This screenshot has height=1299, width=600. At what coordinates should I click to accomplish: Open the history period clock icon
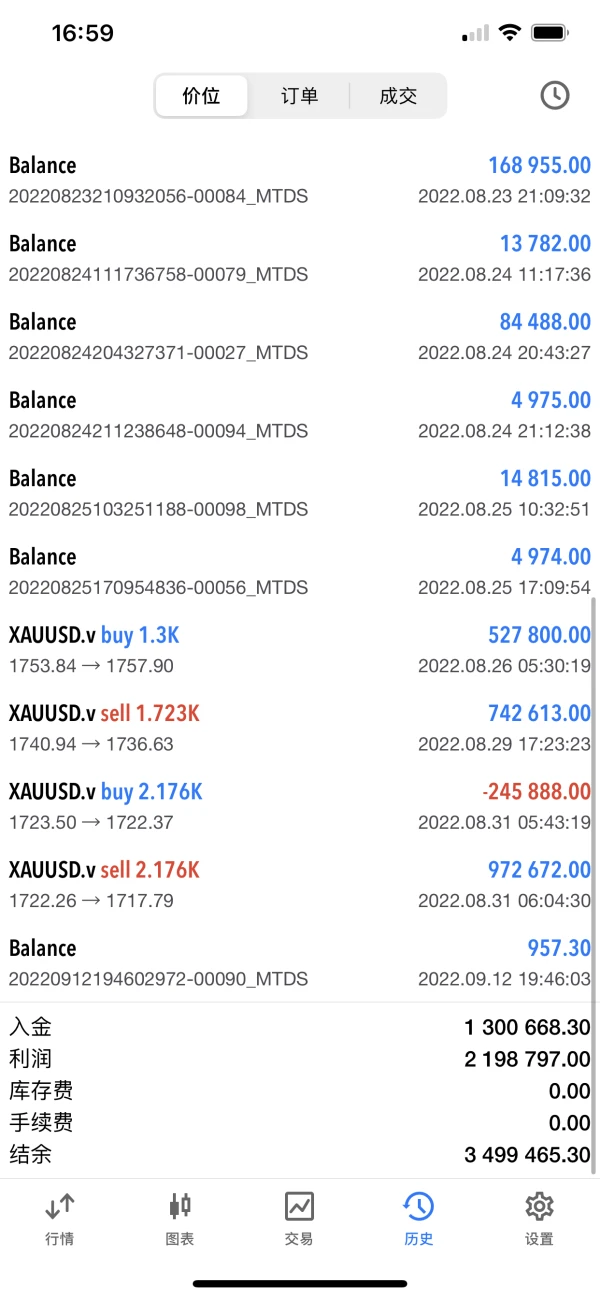[x=554, y=96]
